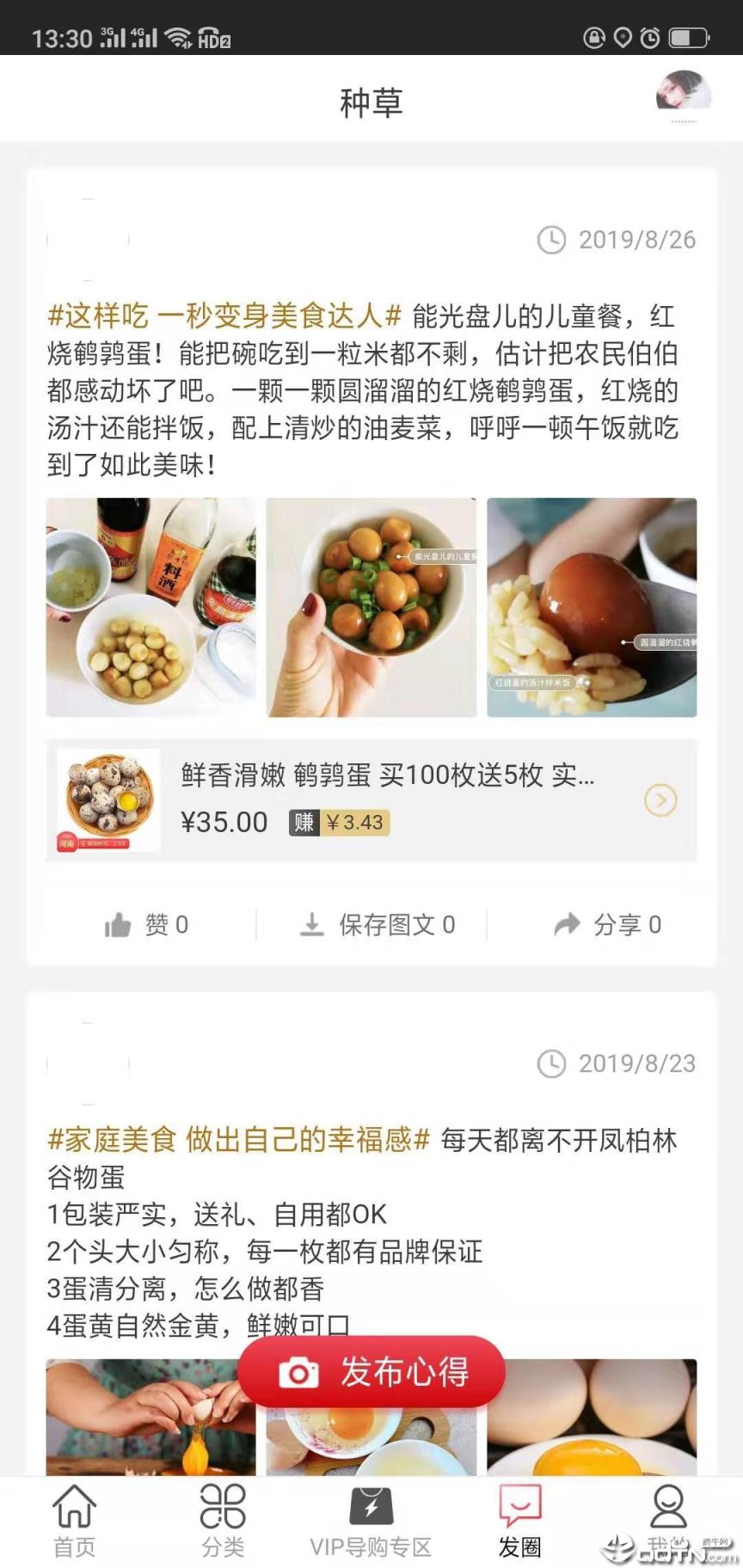Viewport: 743px width, 1568px height.
Task: Tap the 发圈 chat-bubble icon
Action: tap(519, 1504)
